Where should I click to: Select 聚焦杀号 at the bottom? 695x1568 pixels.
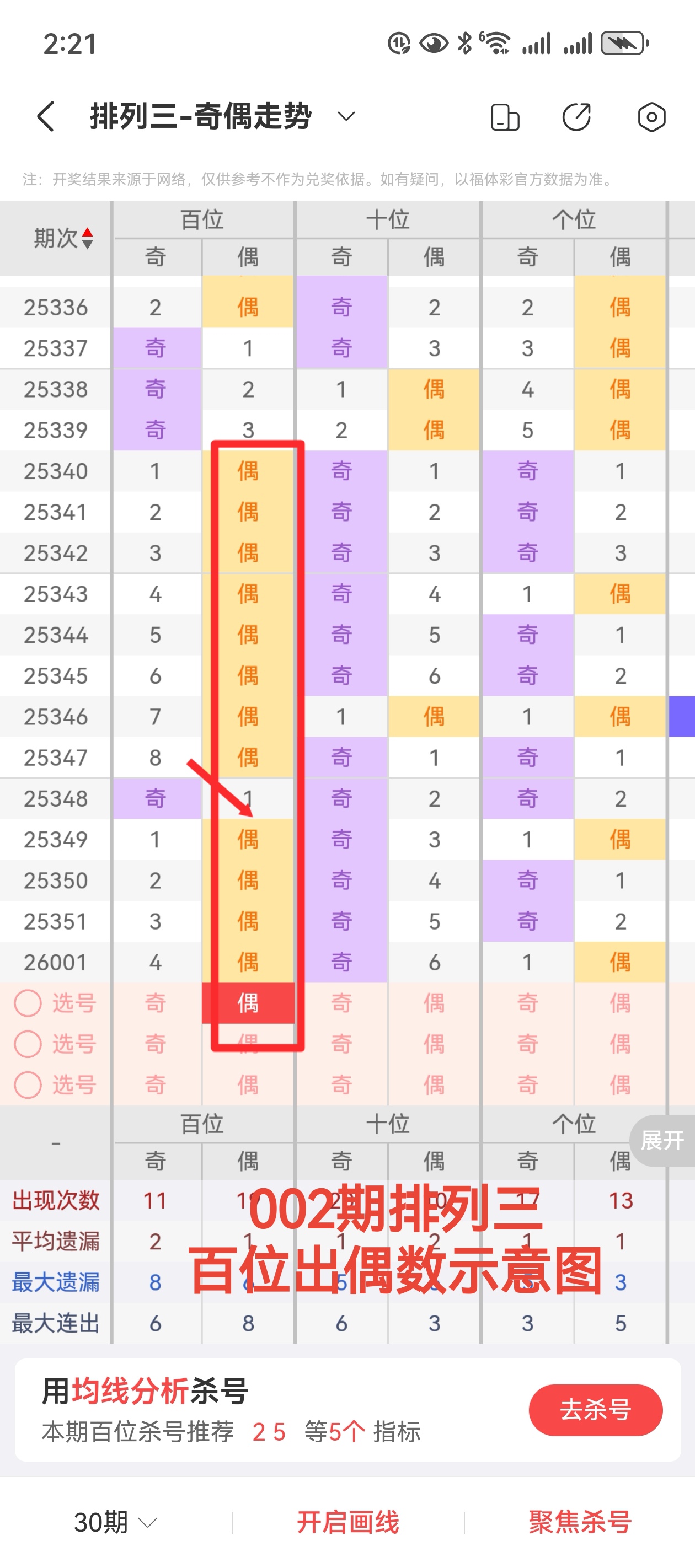(x=580, y=1522)
